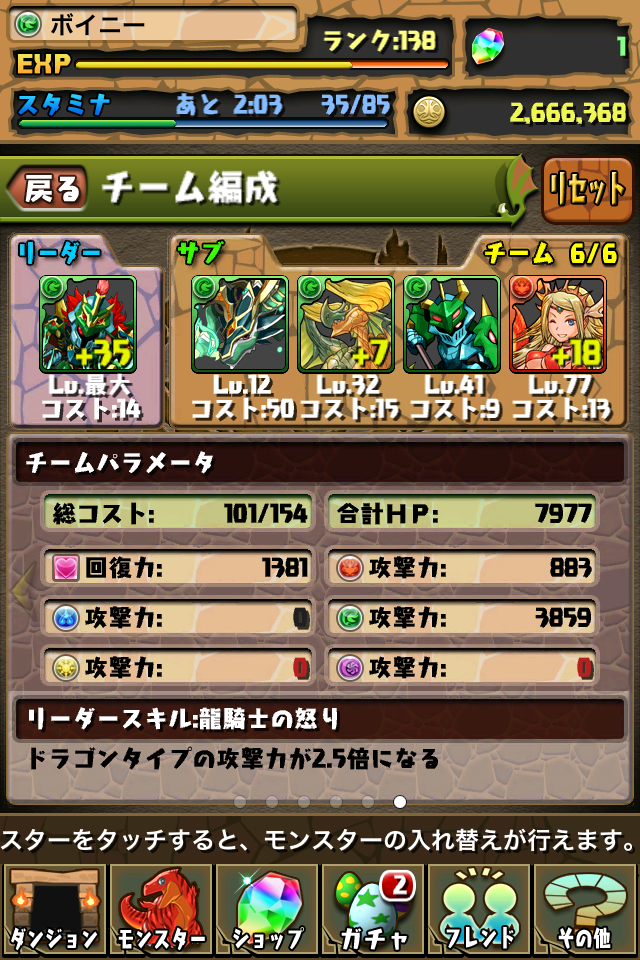Switch to the フレンド tab
The image size is (640, 960).
point(480,908)
